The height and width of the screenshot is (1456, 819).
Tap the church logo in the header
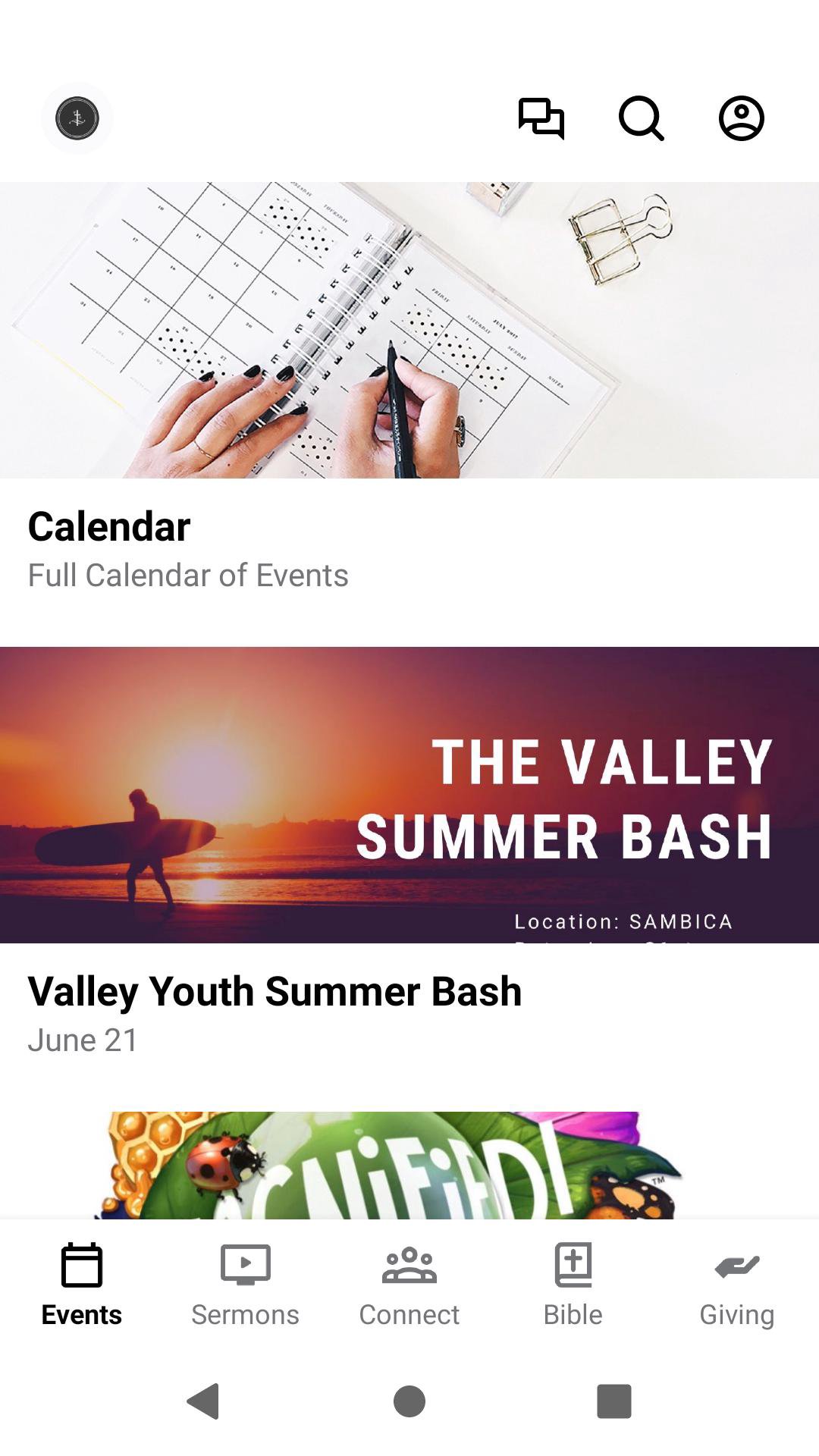coord(77,118)
